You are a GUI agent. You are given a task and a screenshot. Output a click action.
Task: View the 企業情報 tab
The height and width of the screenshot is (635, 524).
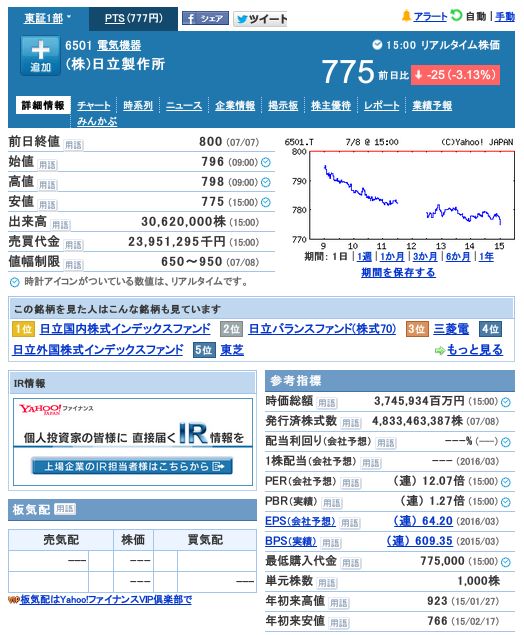pos(235,106)
